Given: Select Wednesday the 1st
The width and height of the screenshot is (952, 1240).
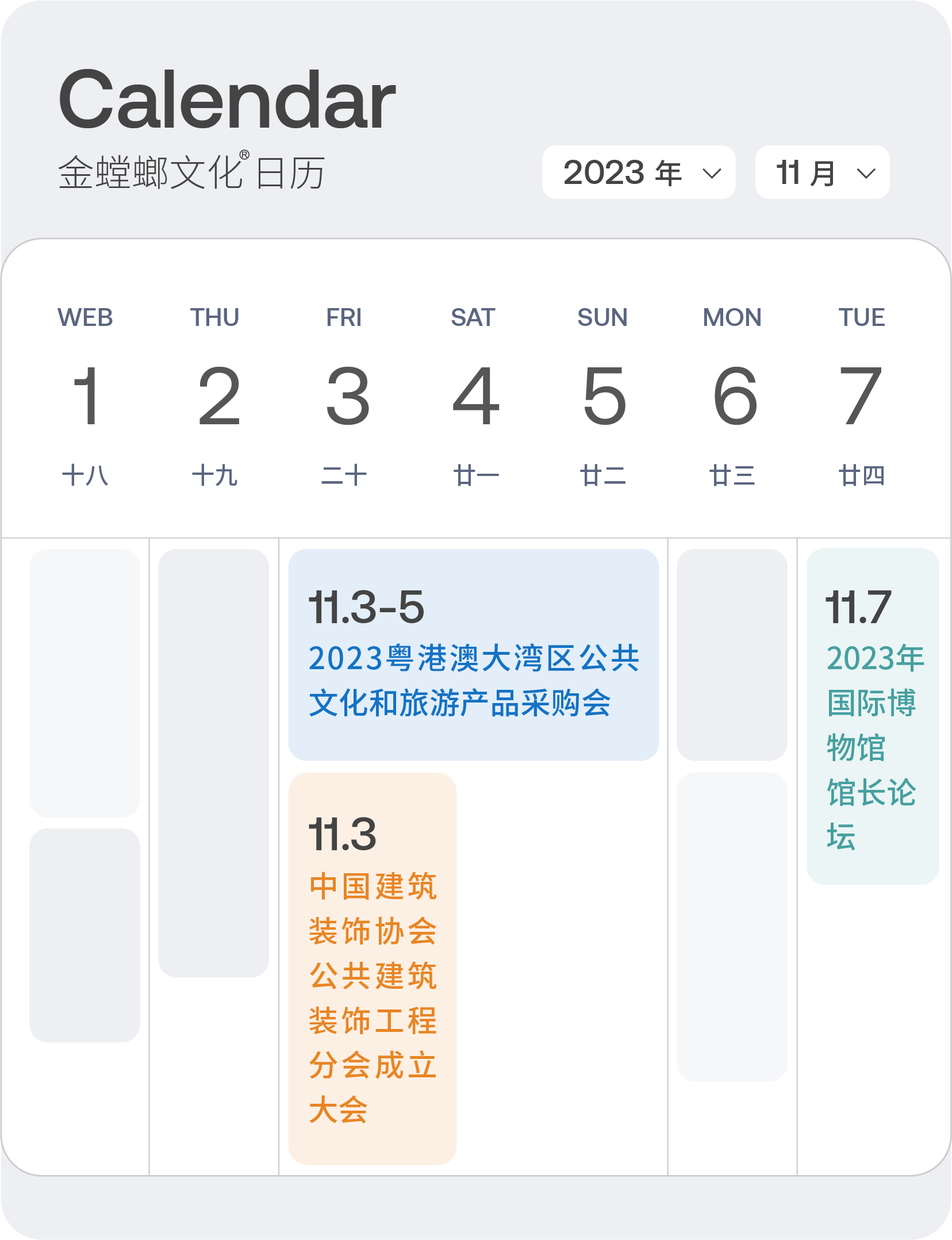Looking at the screenshot, I should pos(86,397).
